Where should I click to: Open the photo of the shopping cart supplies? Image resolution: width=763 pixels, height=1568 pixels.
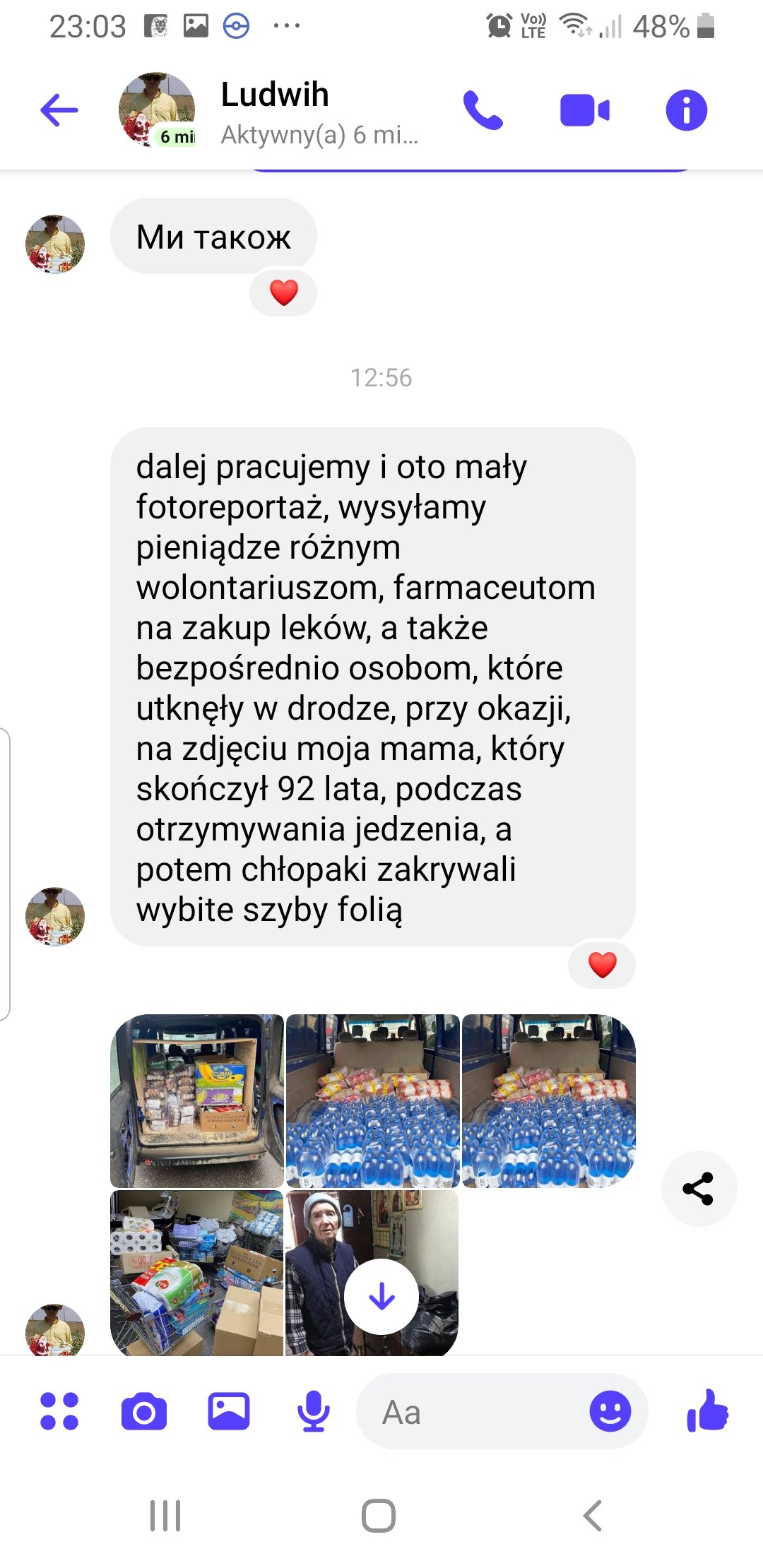197,1273
